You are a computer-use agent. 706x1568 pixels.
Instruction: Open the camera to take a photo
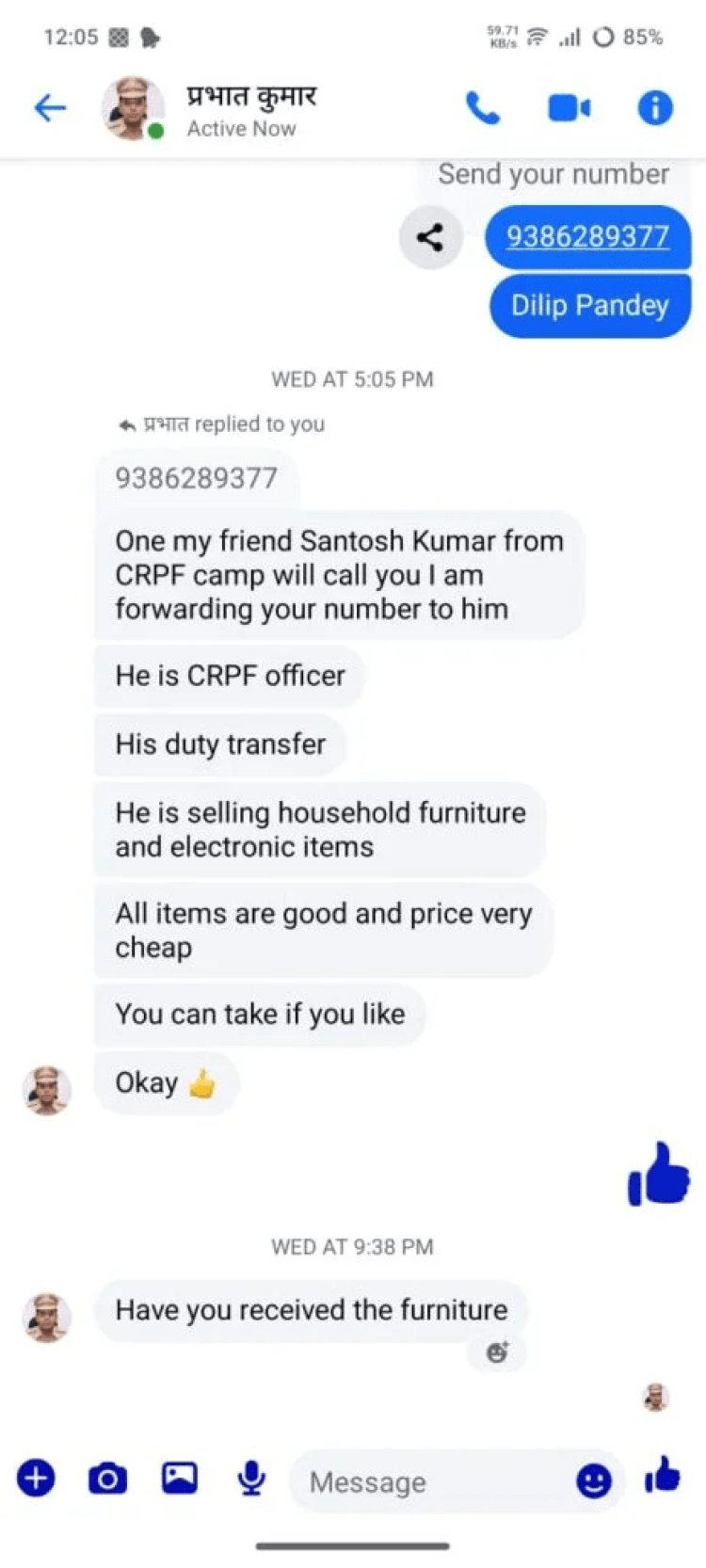(107, 1479)
